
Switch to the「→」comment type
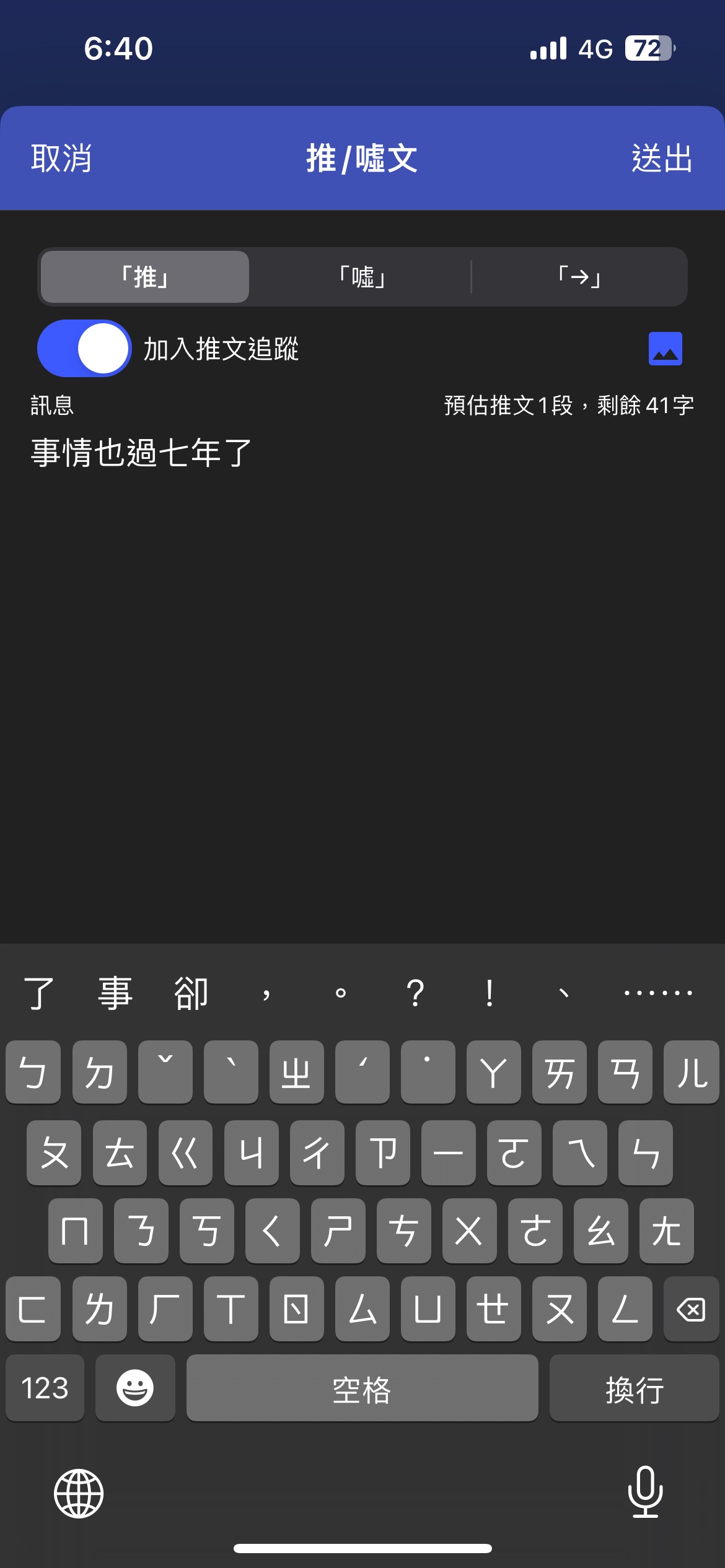579,277
